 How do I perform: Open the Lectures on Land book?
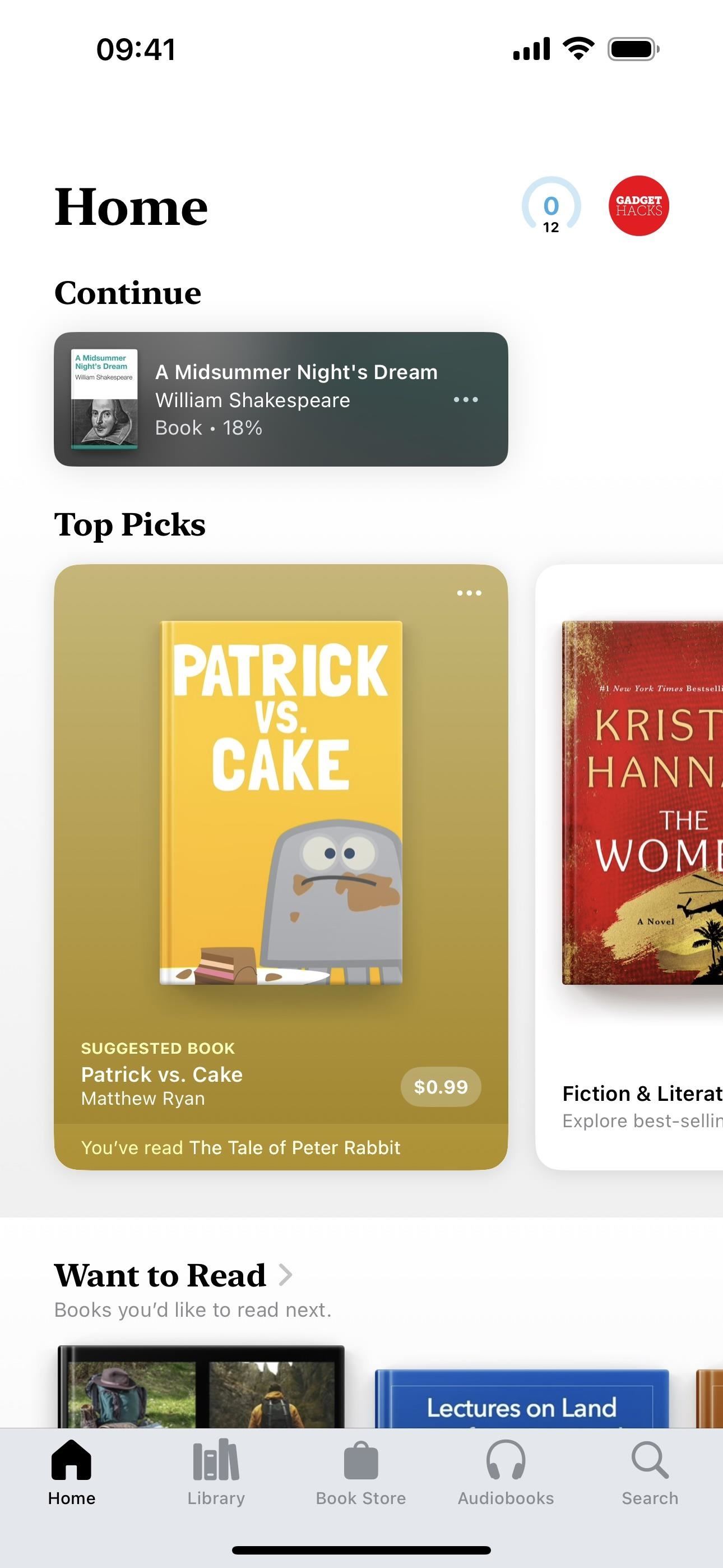(521, 1400)
